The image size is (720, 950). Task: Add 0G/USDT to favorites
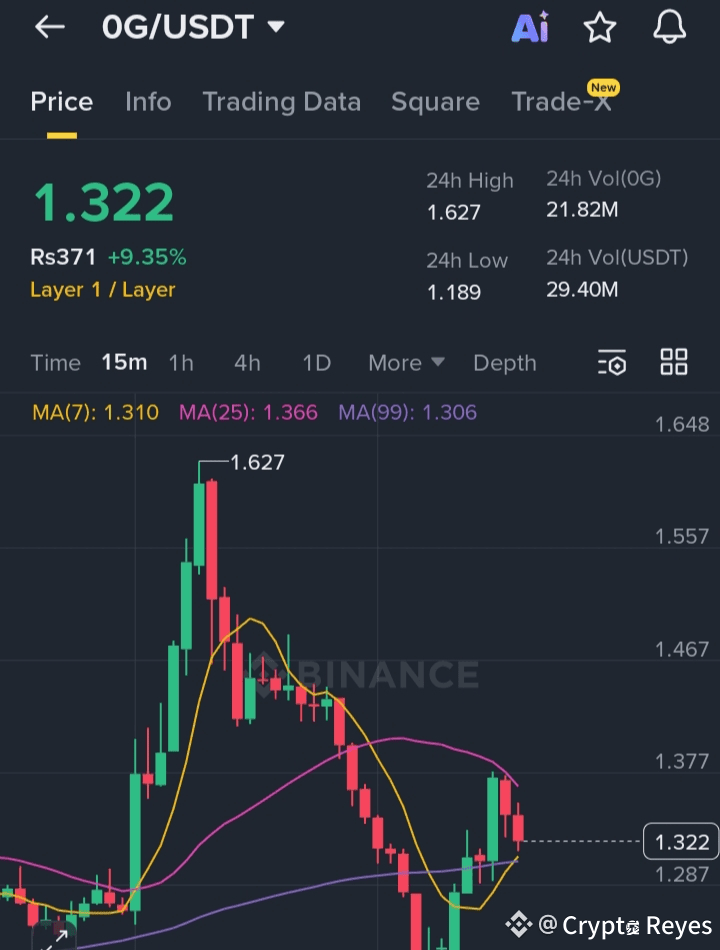pos(600,28)
